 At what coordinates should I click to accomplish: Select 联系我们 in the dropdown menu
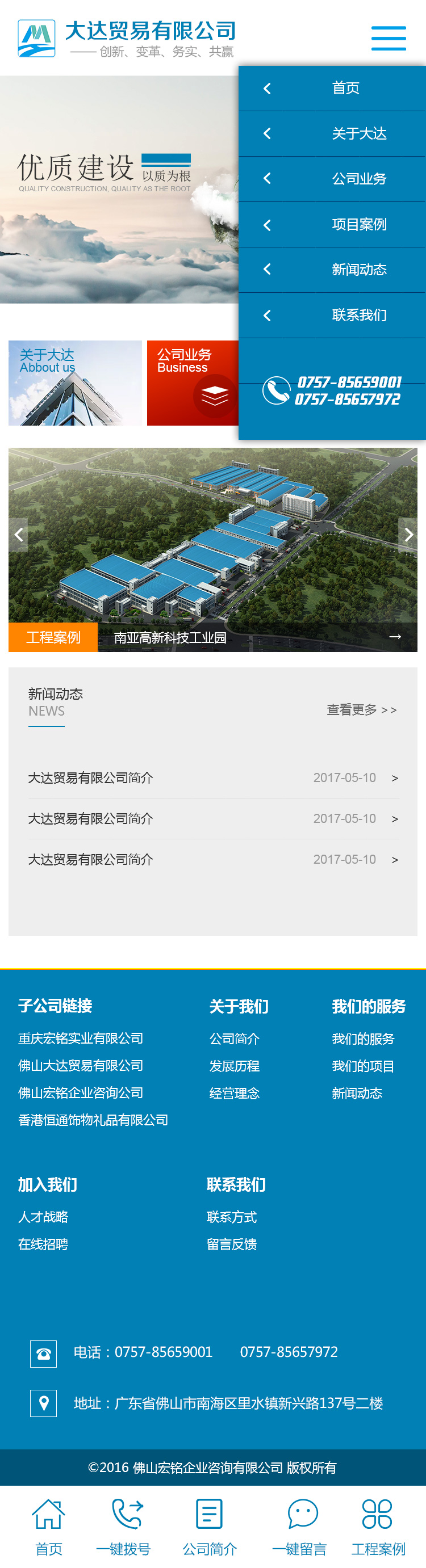[358, 316]
